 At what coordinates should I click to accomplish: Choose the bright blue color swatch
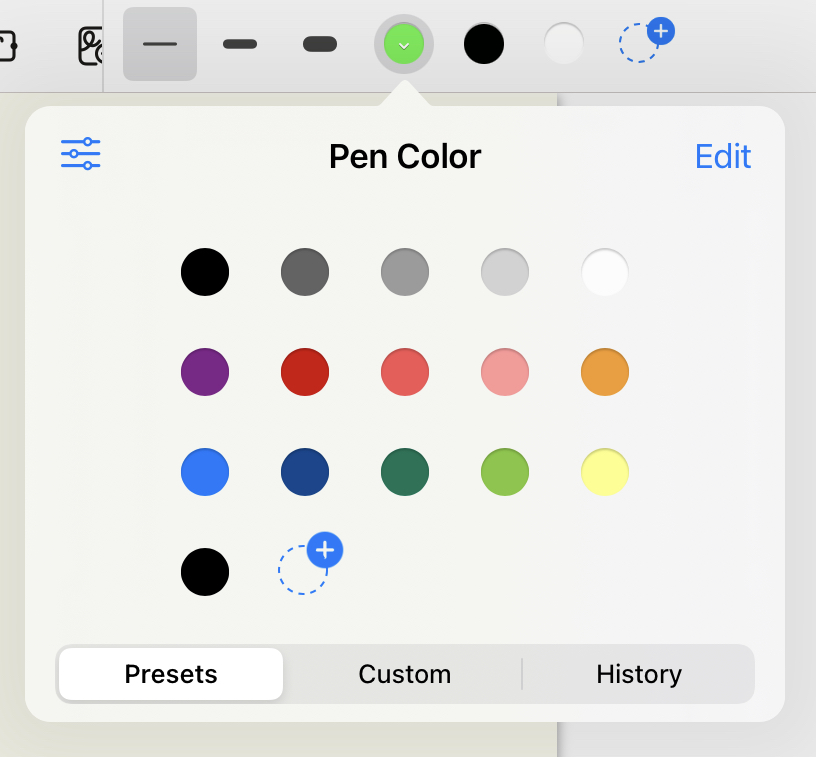(205, 472)
